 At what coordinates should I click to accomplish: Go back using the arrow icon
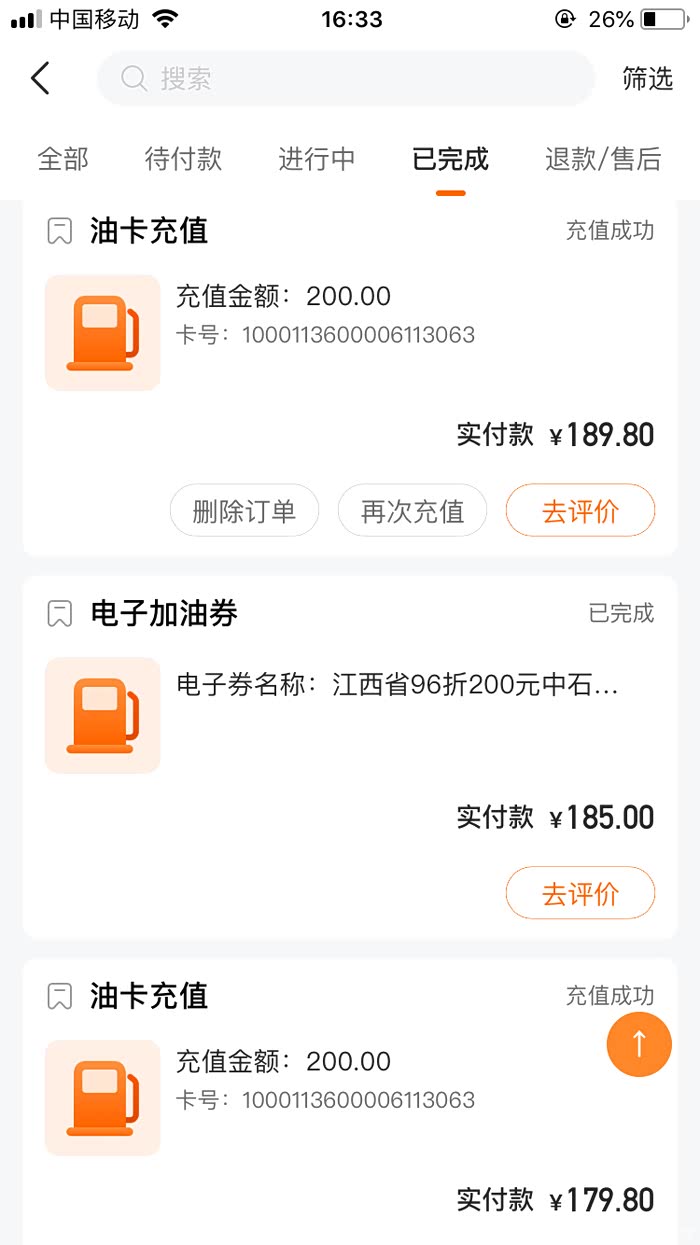40,78
